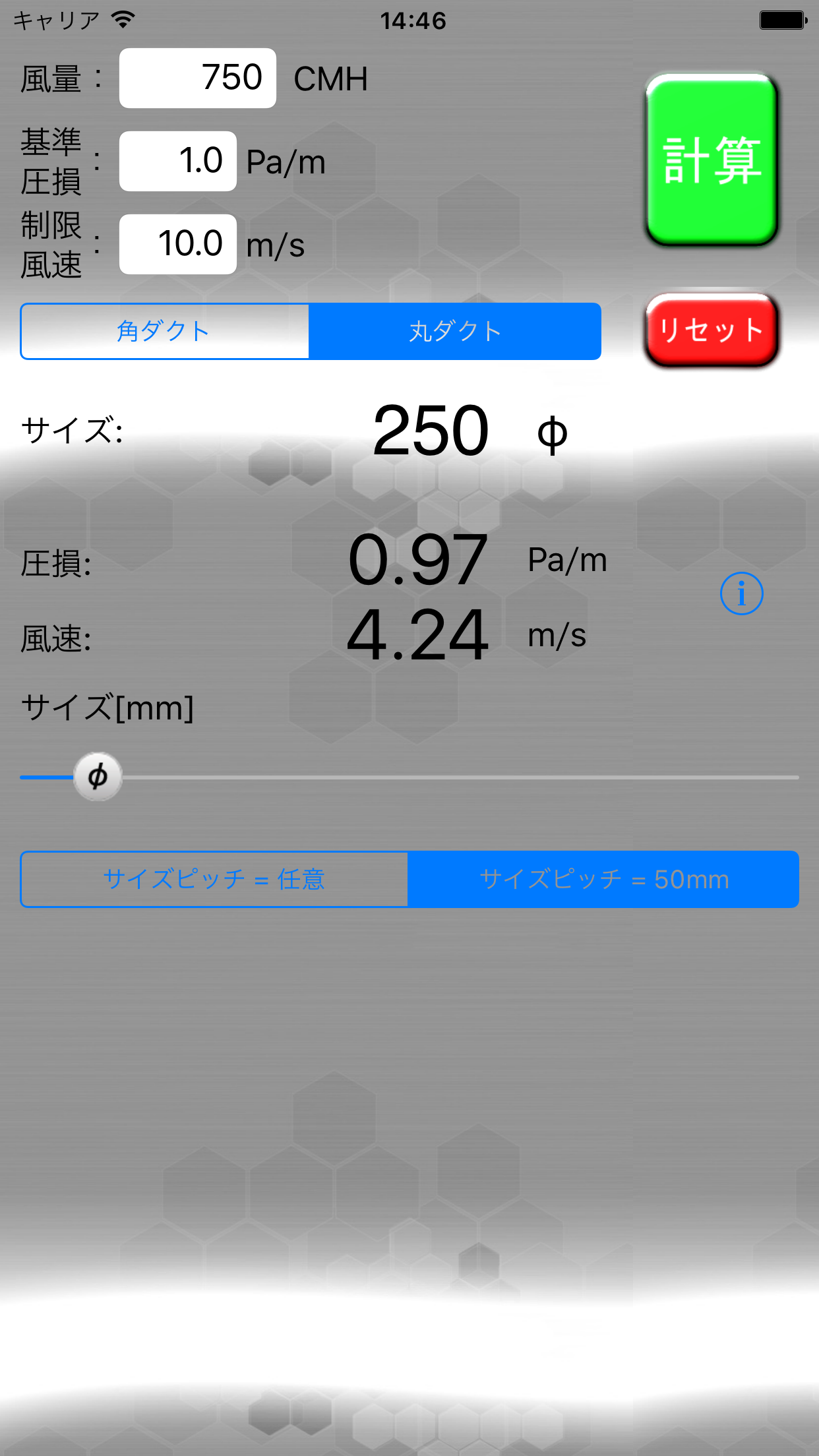Open the info icon beside the results

pyautogui.click(x=741, y=593)
